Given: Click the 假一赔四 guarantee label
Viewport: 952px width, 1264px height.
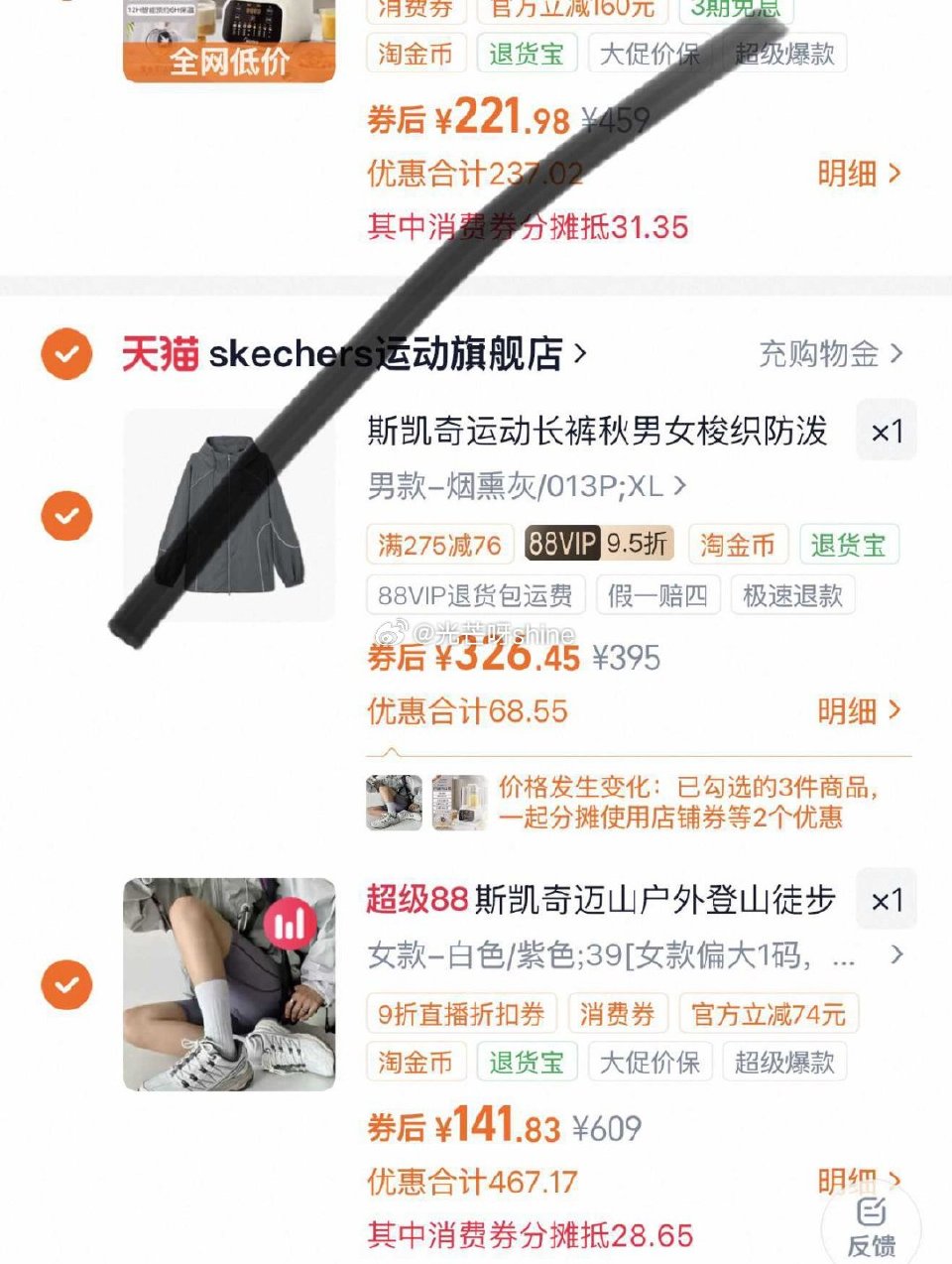Looking at the screenshot, I should click(x=657, y=595).
